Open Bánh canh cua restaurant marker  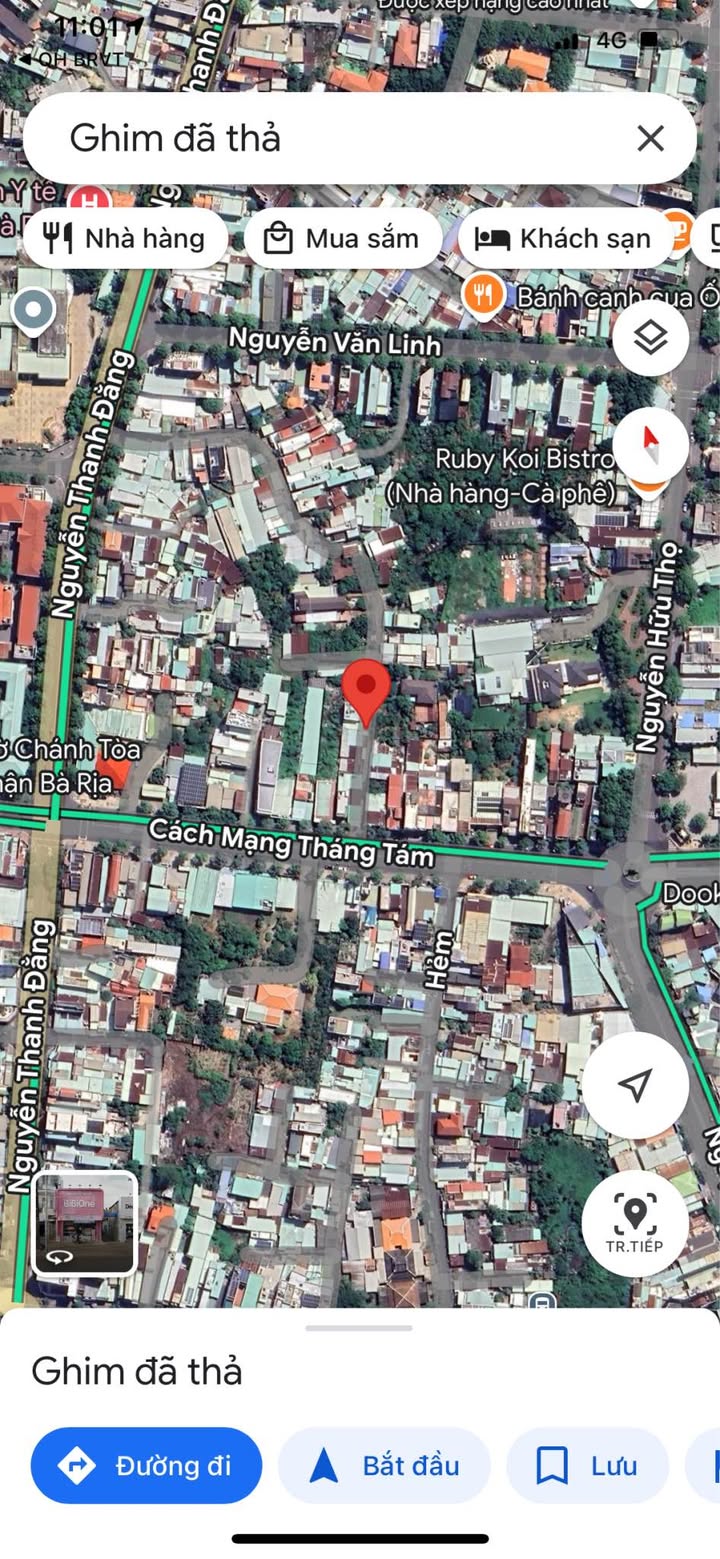(x=485, y=294)
